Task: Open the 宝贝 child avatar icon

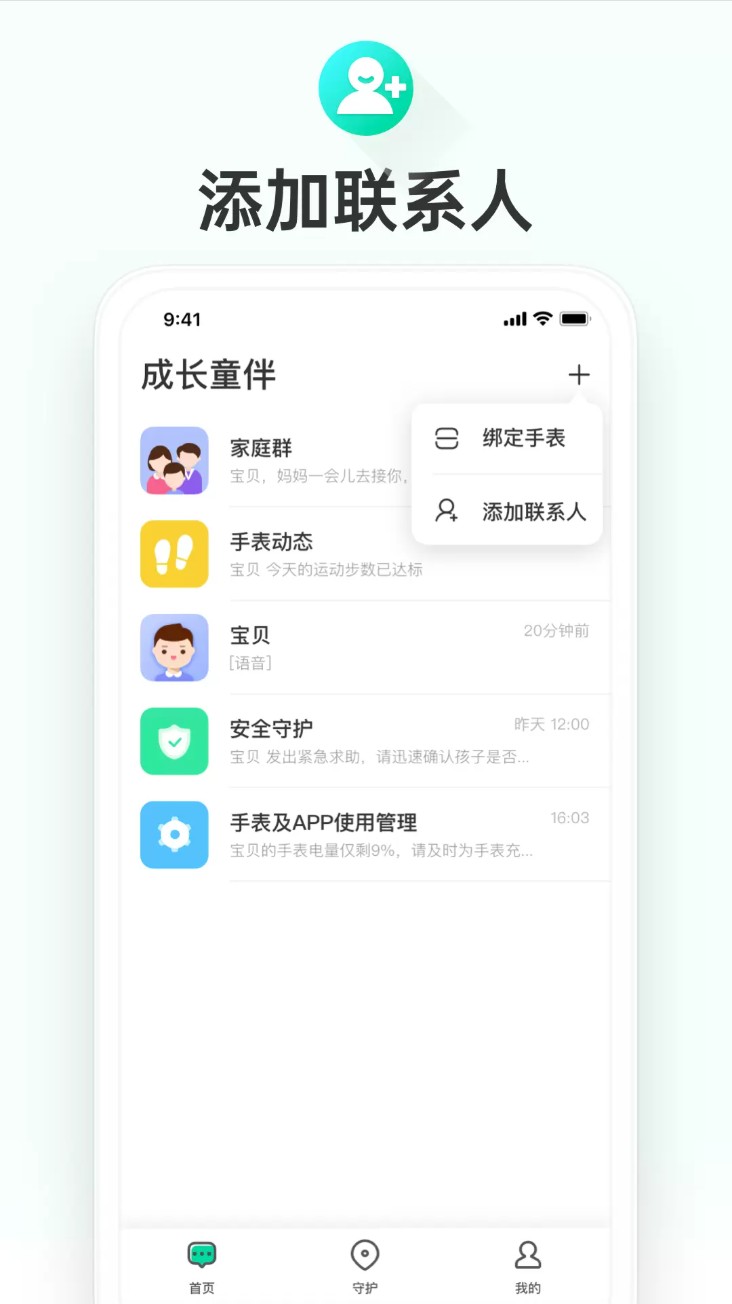Action: 174,647
